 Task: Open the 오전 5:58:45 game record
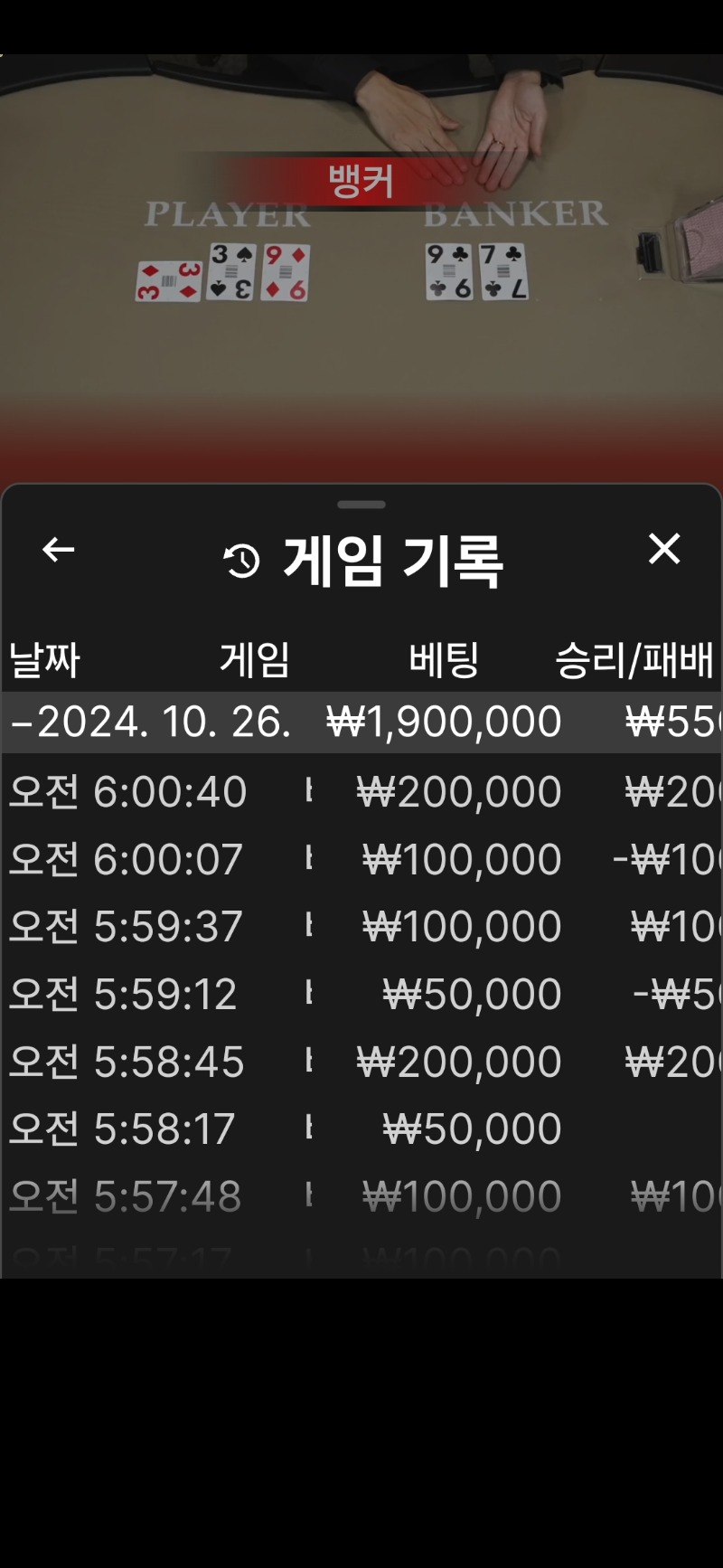(361, 1062)
